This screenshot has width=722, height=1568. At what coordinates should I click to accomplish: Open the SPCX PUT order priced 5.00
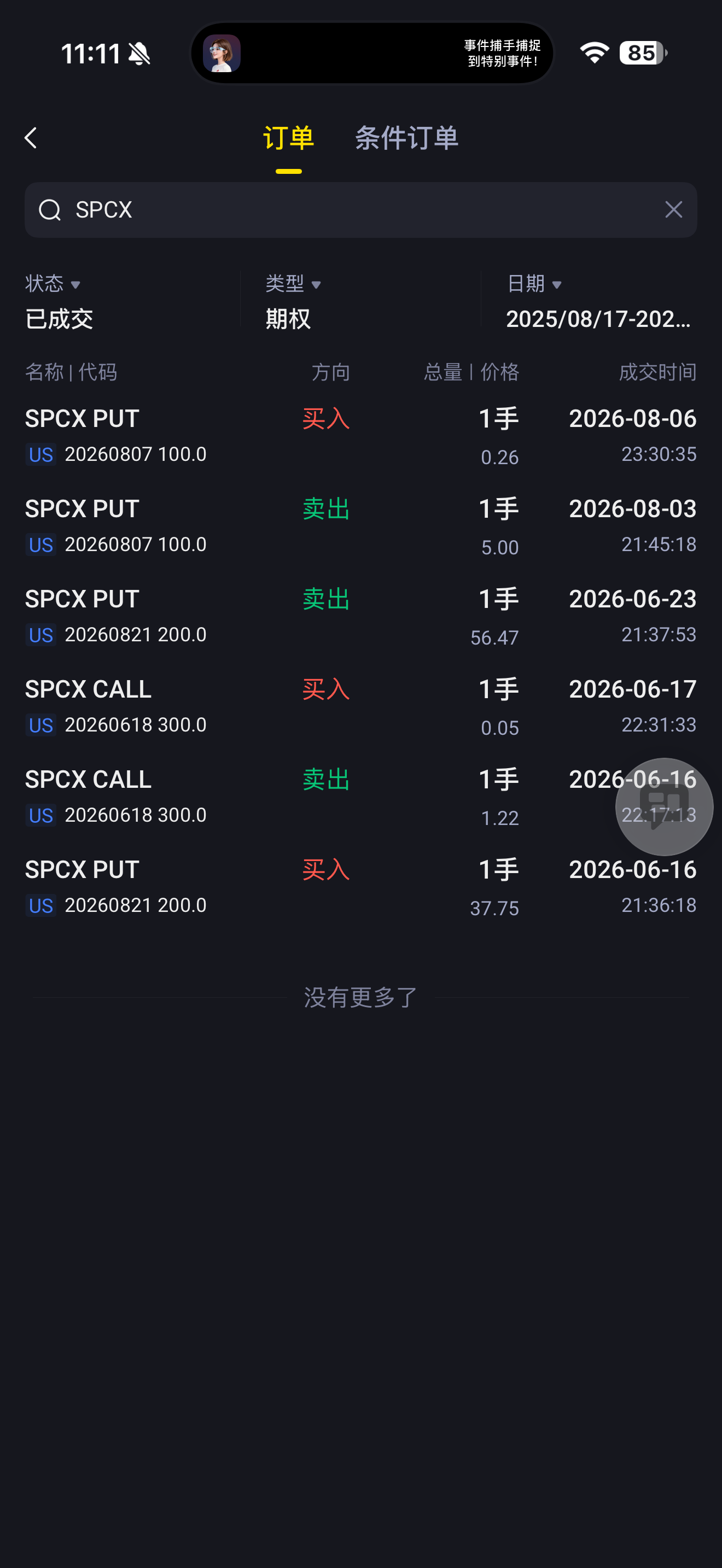point(360,526)
